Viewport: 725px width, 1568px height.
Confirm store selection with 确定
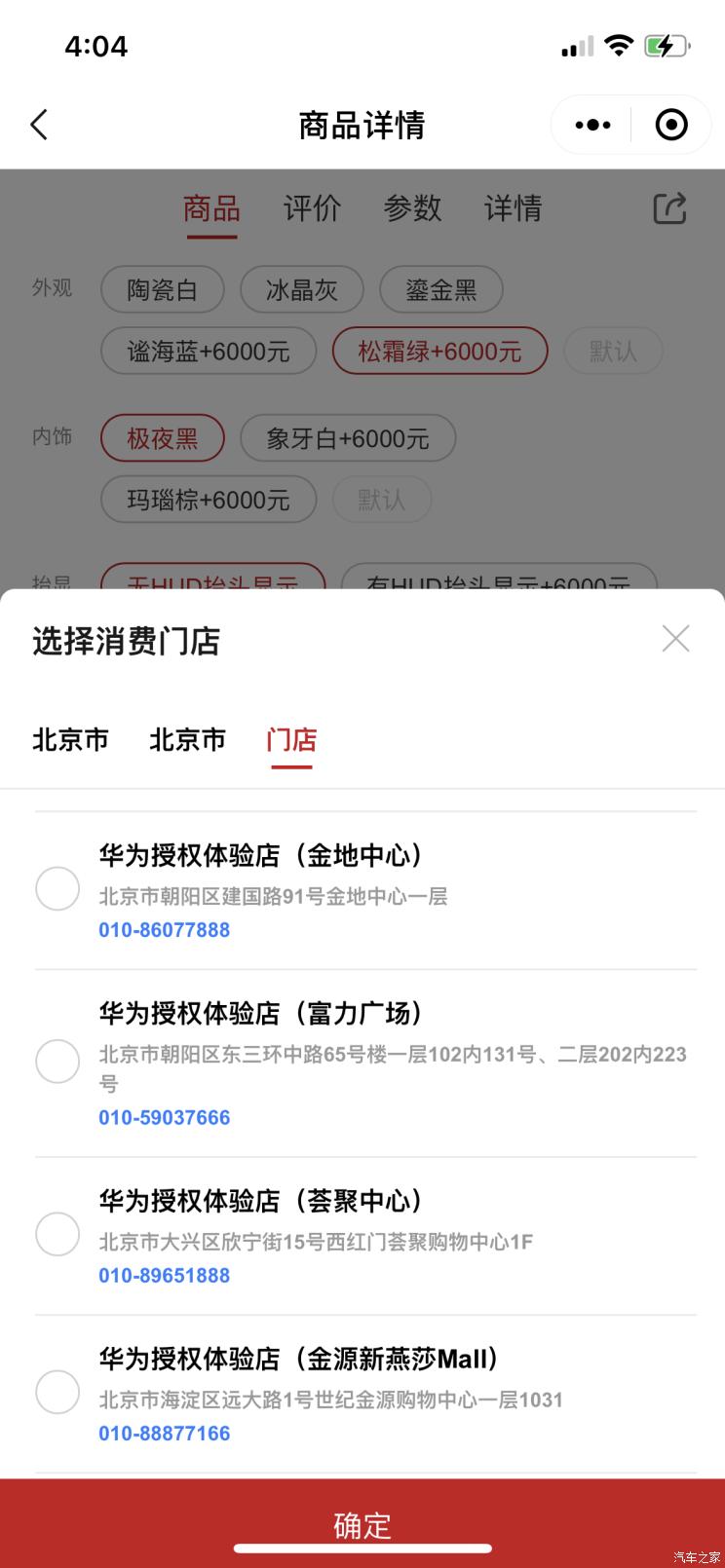coord(362,1523)
